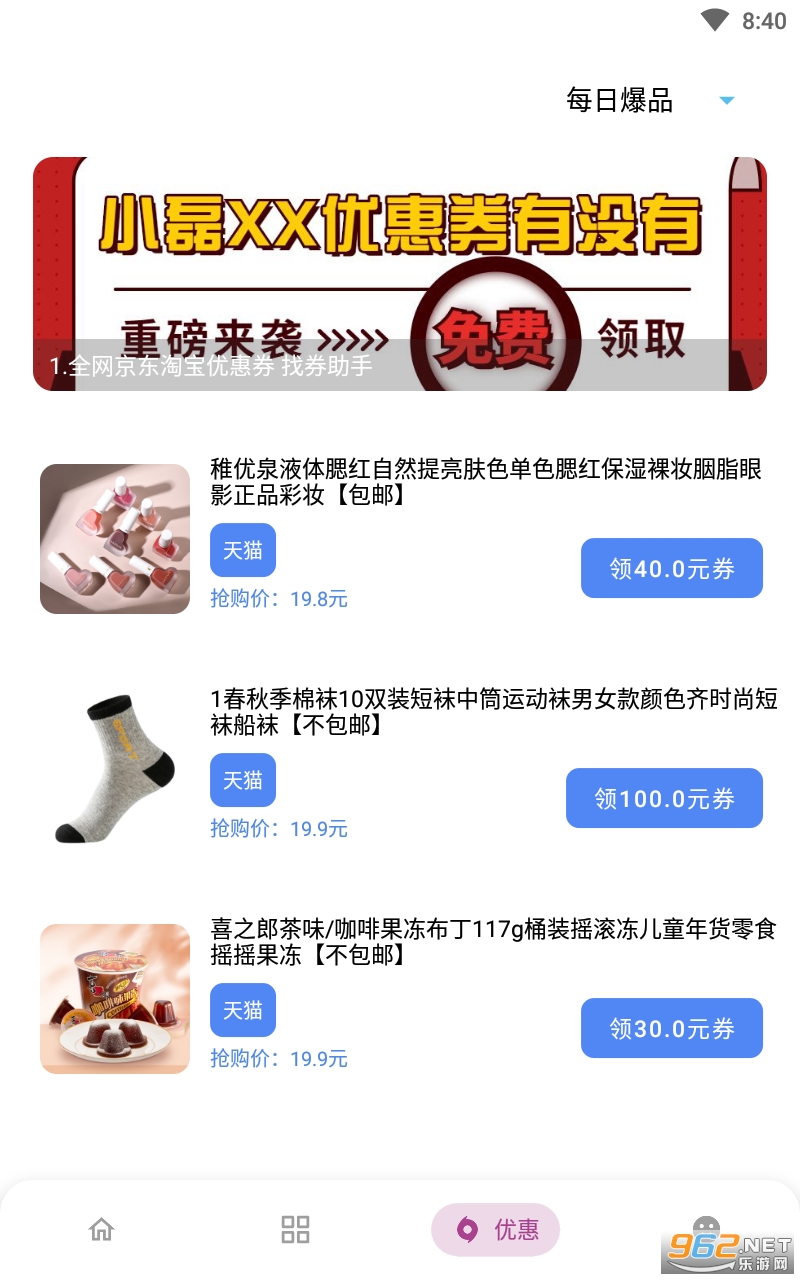The image size is (800, 1280).
Task: Open the 稚优泉液体腮红 product
Action: click(486, 482)
